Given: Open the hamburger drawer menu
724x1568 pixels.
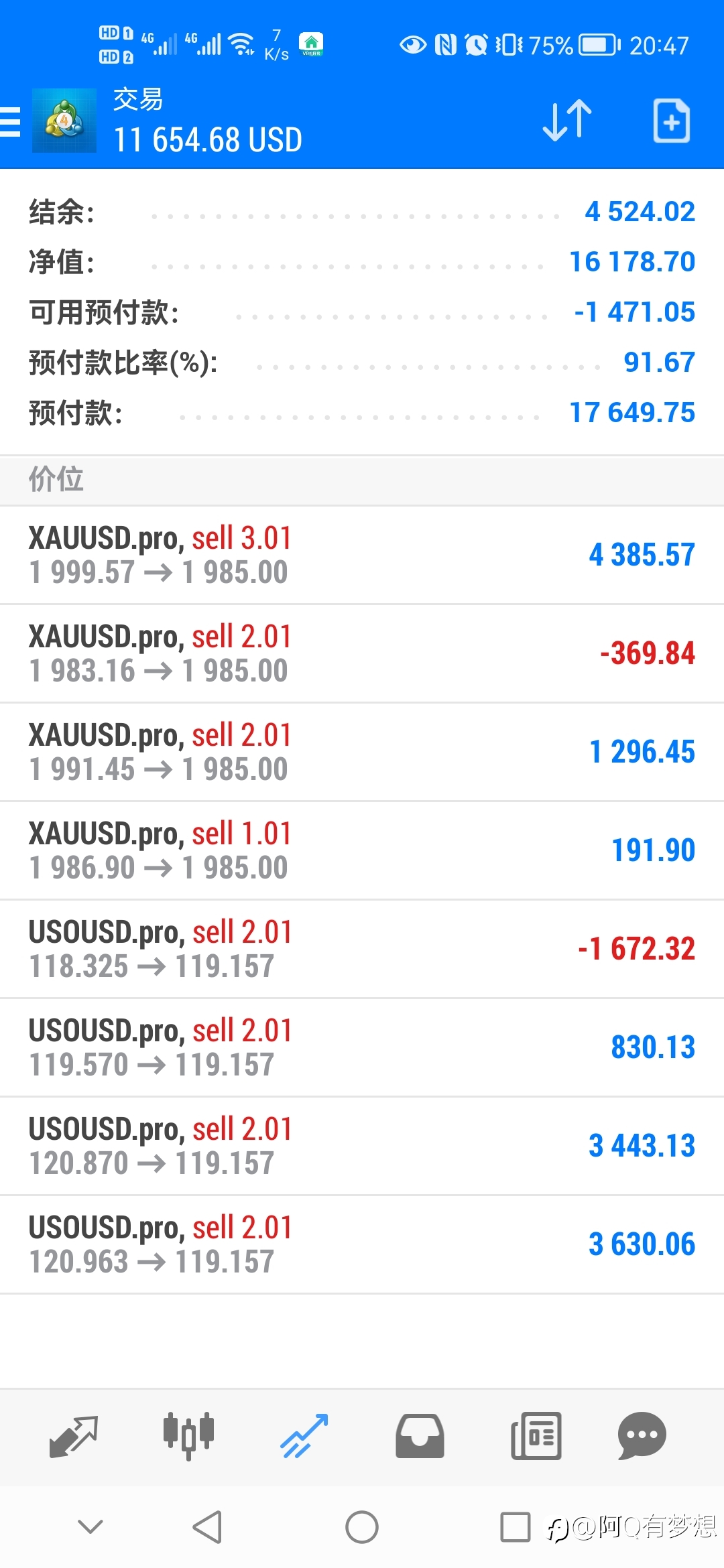Looking at the screenshot, I should click(10, 122).
